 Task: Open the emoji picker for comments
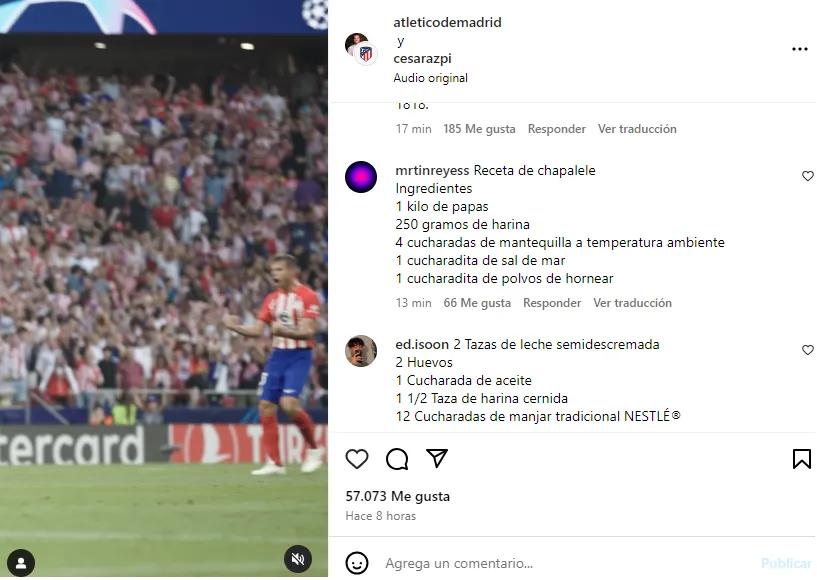(x=357, y=563)
